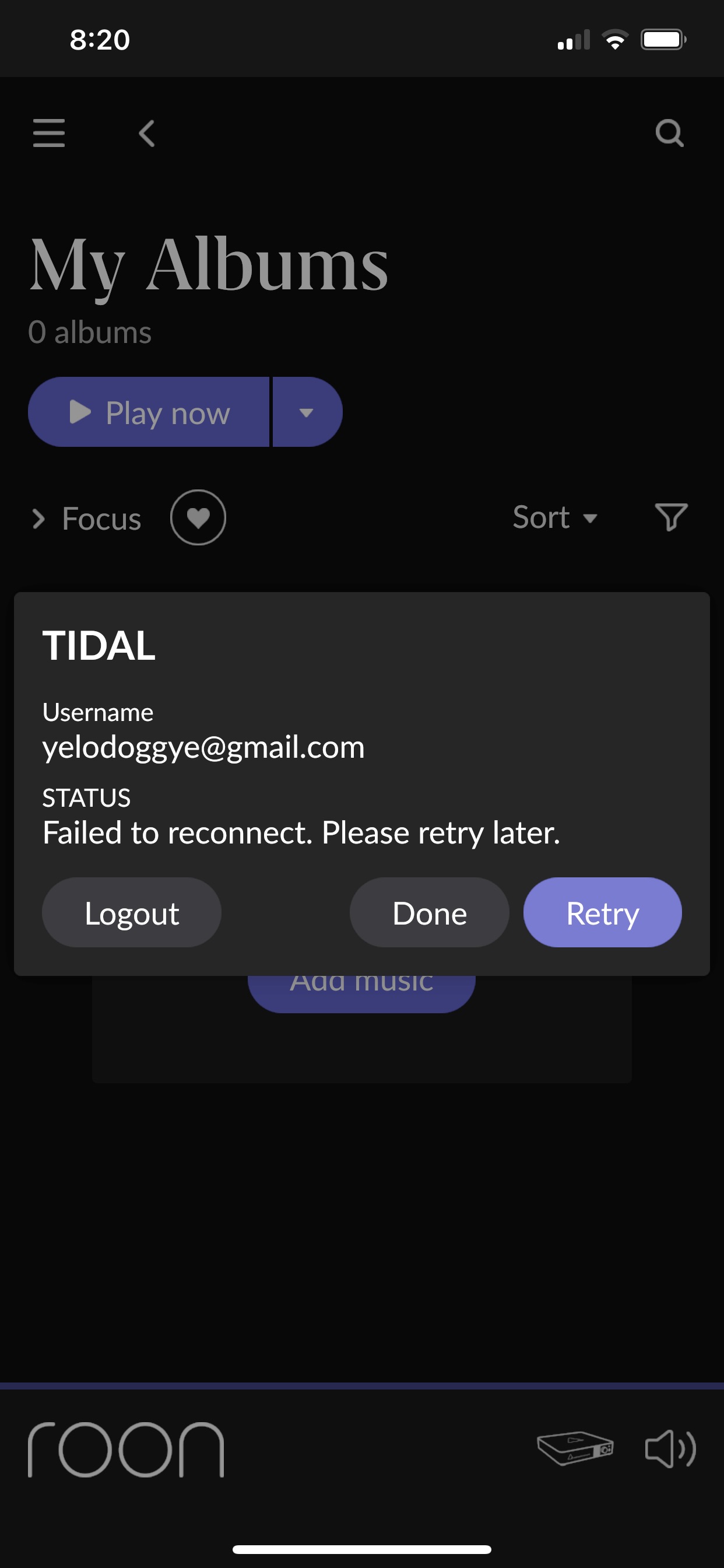Open the search icon

(669, 134)
